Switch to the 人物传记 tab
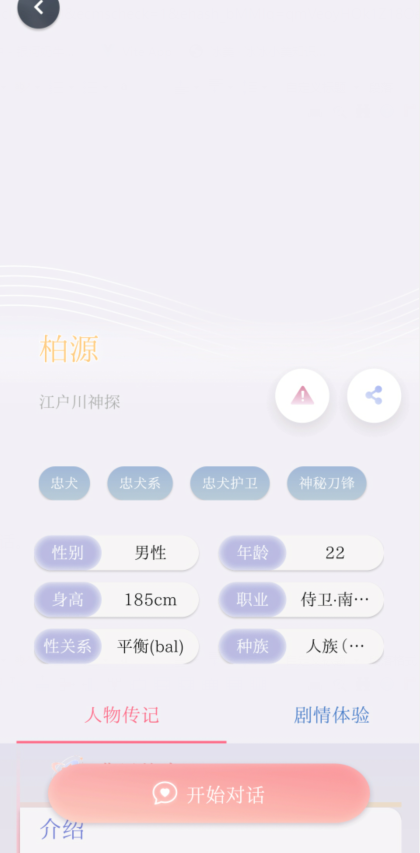The width and height of the screenshot is (420, 853). point(121,715)
